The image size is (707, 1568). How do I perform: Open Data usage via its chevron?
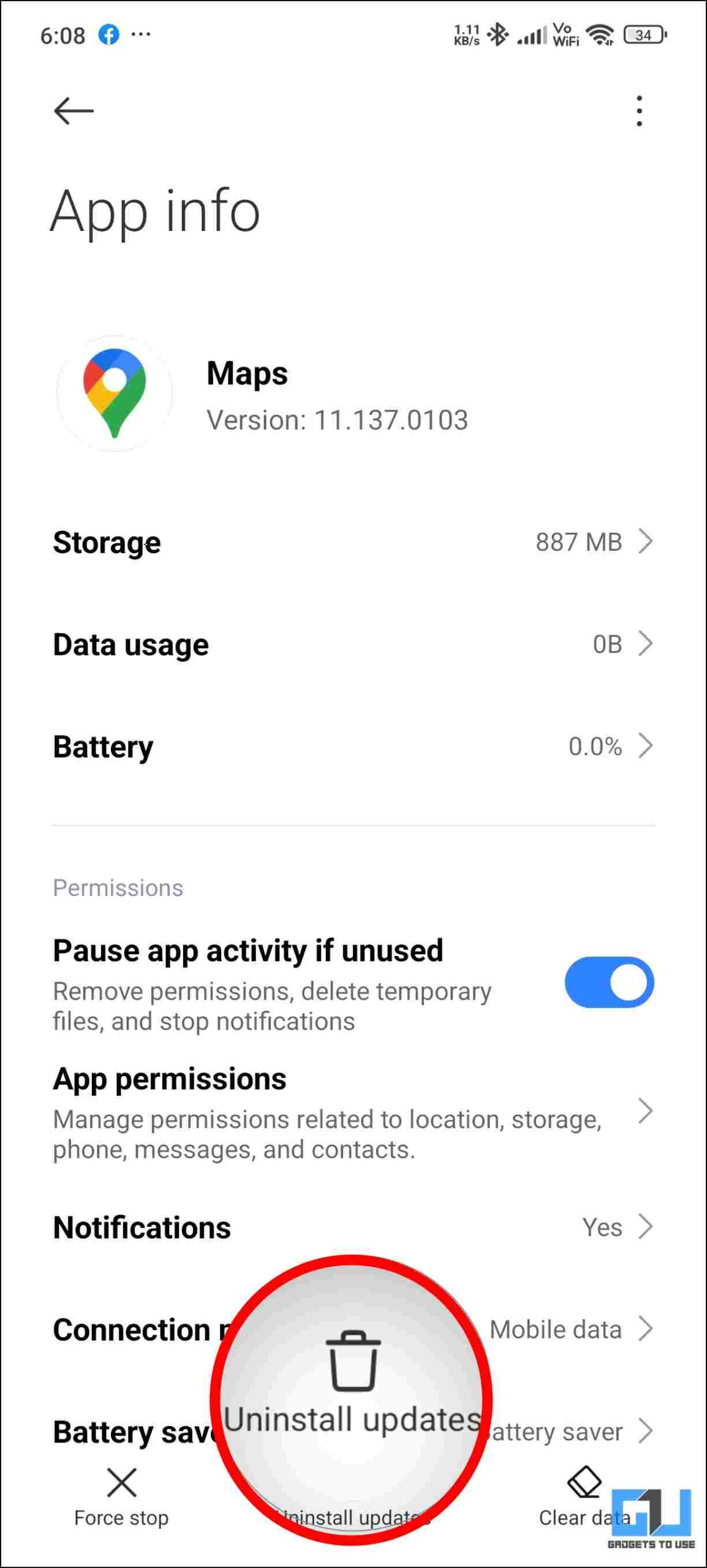pos(647,644)
